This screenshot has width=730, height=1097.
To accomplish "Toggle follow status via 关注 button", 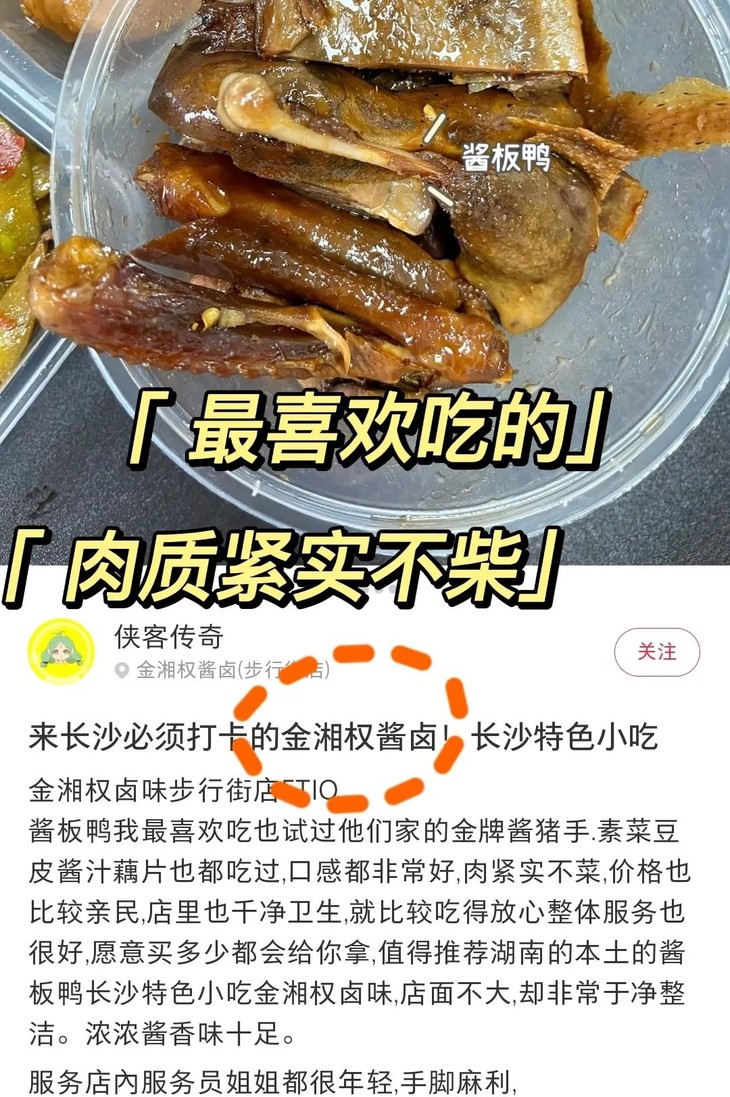I will [659, 650].
